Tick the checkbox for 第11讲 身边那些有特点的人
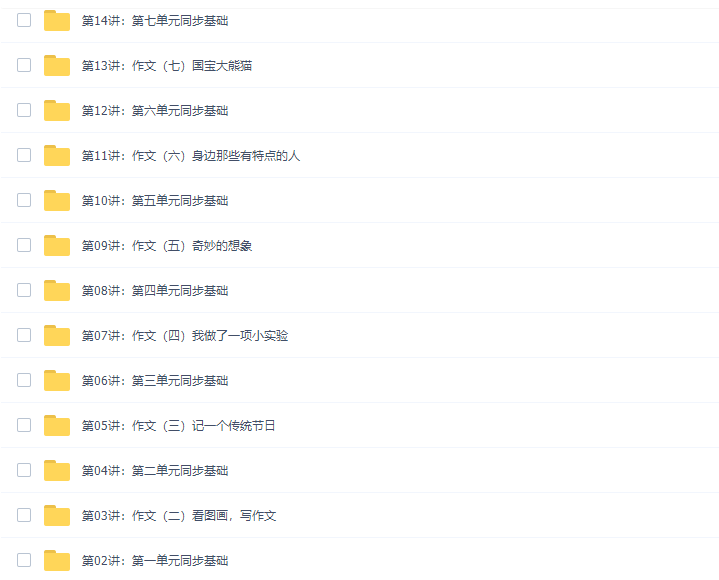 point(24,155)
